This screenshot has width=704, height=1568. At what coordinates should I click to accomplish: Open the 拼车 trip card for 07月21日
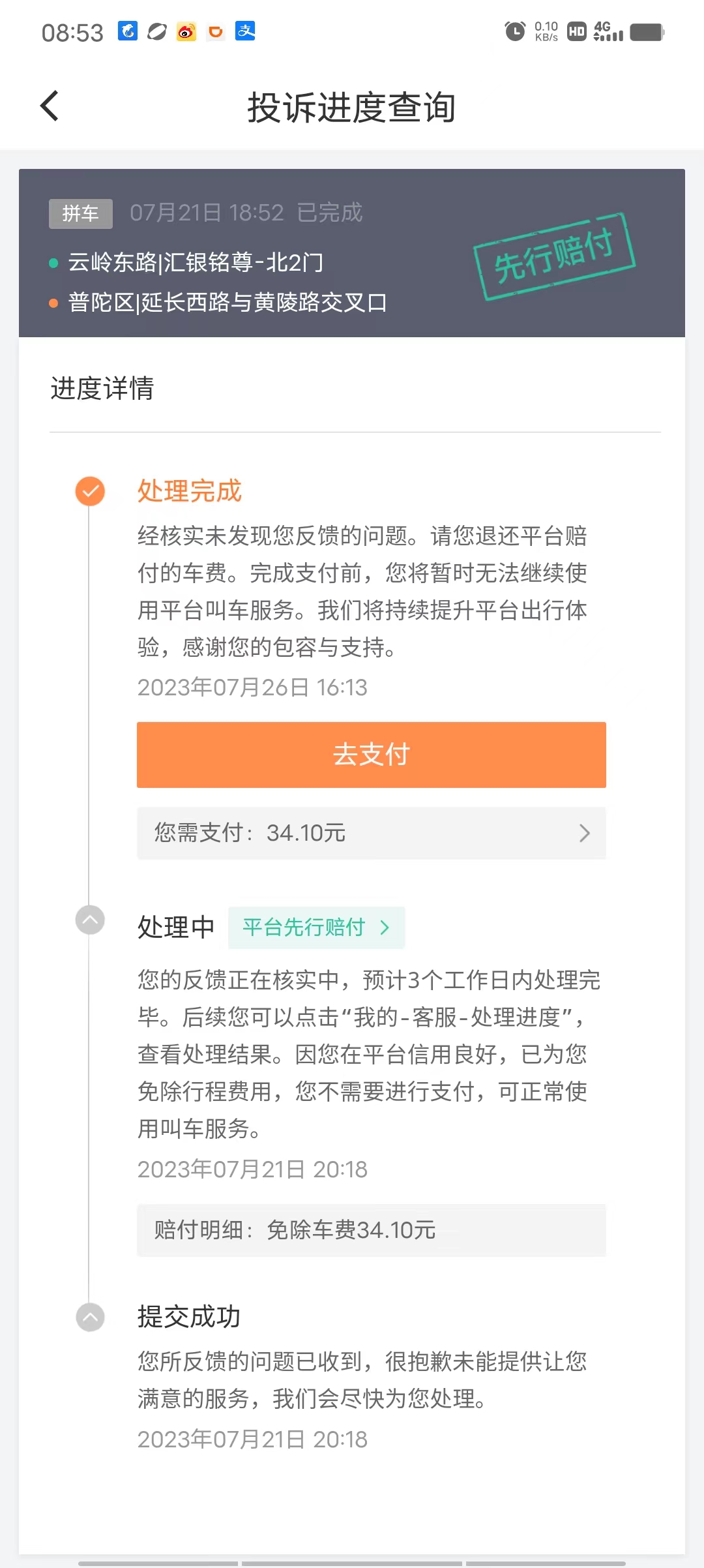(x=352, y=253)
